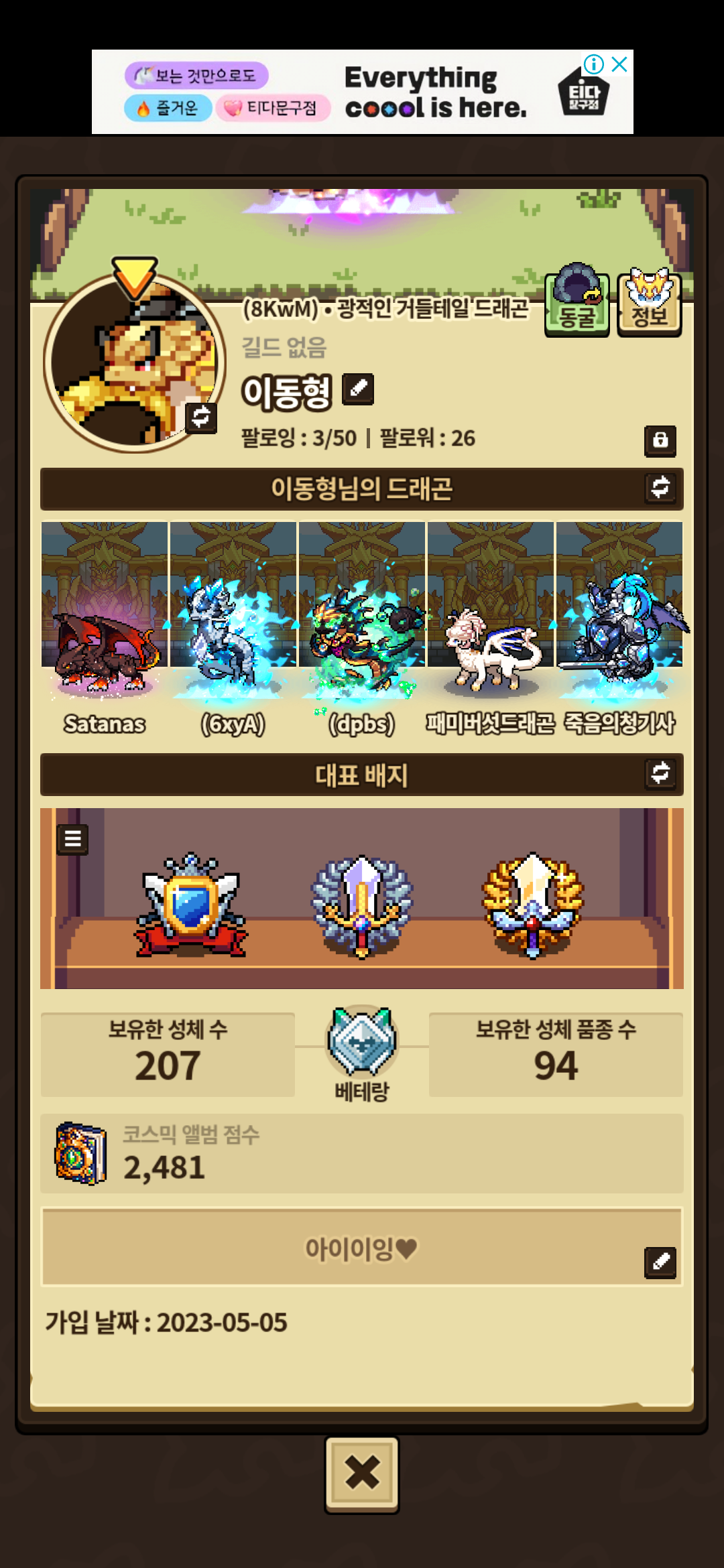724x1568 pixels.
Task: Edit the nickname 이동형
Action: pyautogui.click(x=358, y=389)
